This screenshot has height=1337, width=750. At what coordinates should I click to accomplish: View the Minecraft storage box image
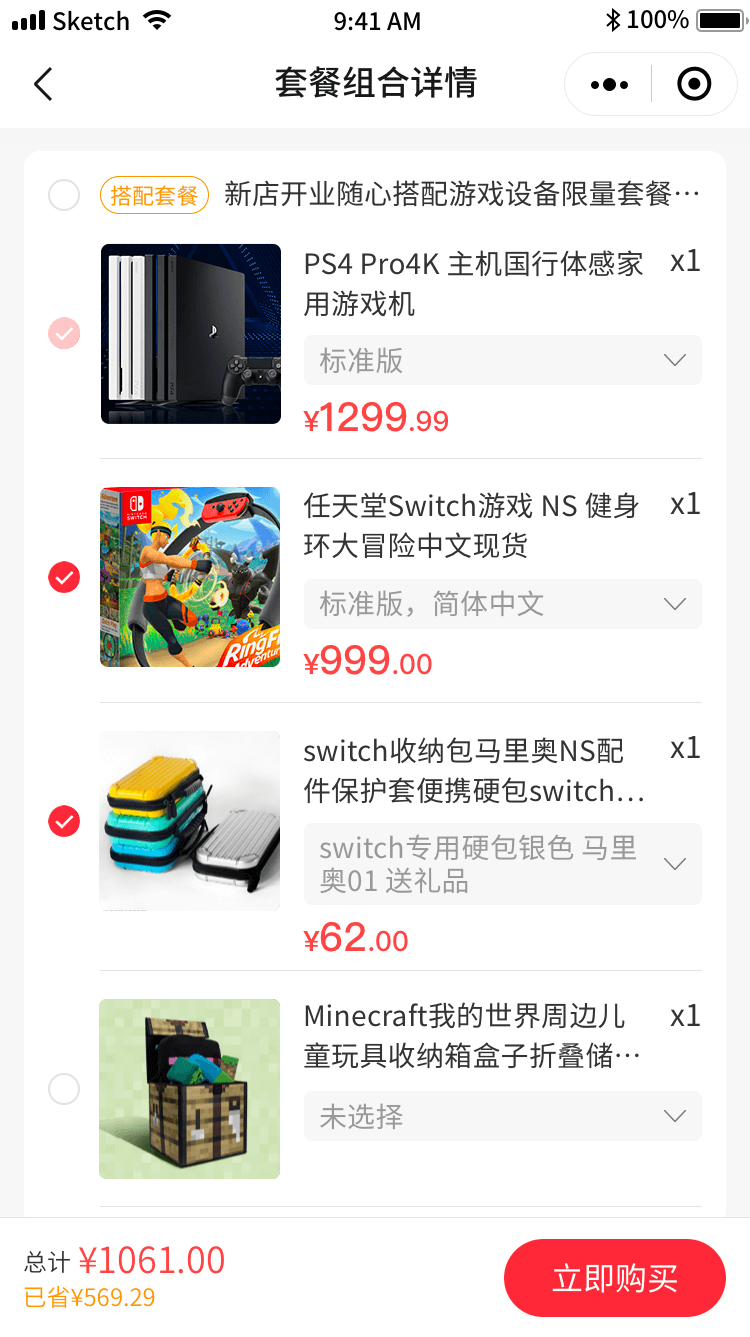(190, 1089)
